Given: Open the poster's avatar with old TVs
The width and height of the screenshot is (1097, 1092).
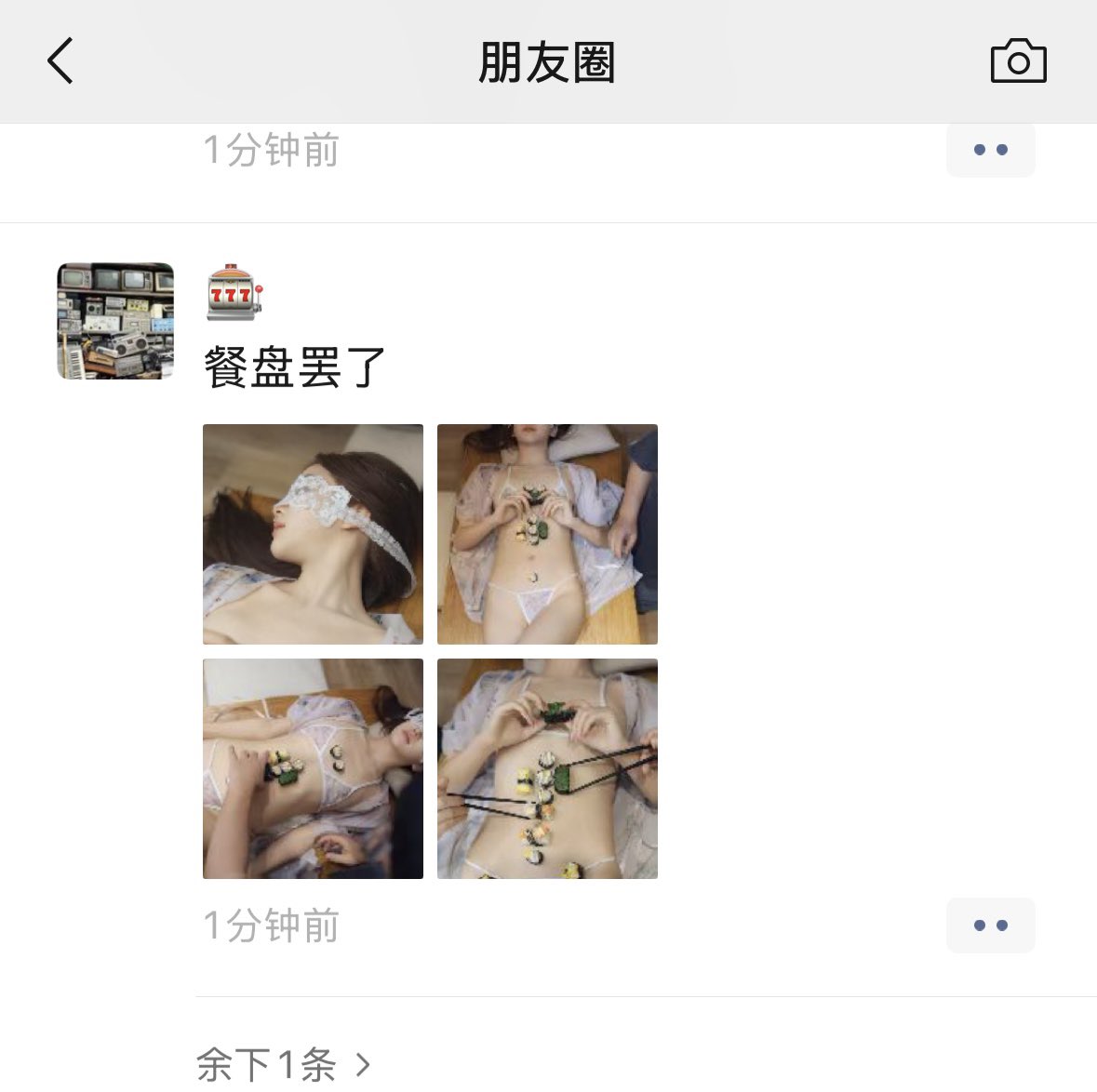Looking at the screenshot, I should 115,321.
